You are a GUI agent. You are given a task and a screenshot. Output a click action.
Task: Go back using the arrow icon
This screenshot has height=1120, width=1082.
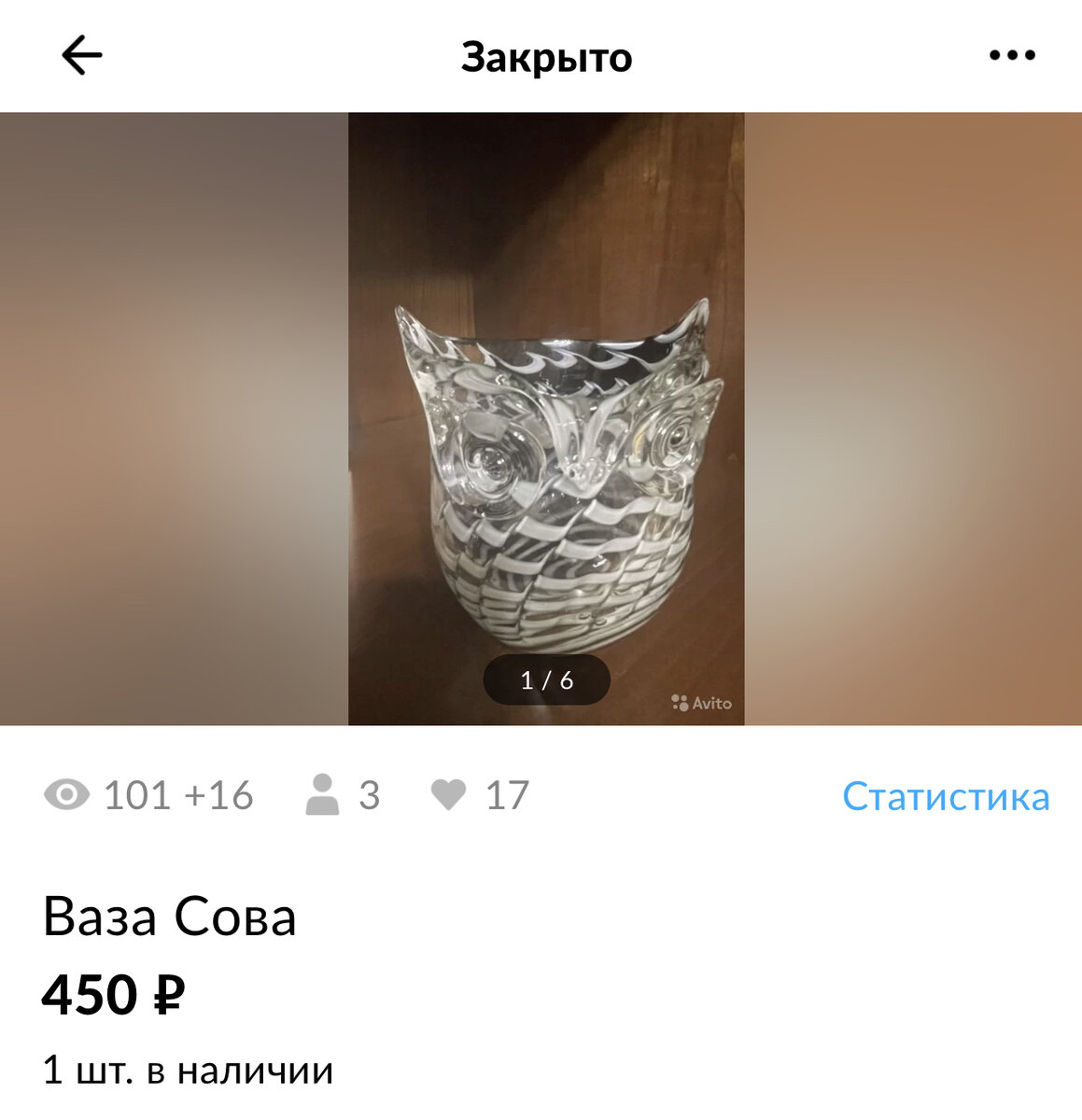(81, 56)
